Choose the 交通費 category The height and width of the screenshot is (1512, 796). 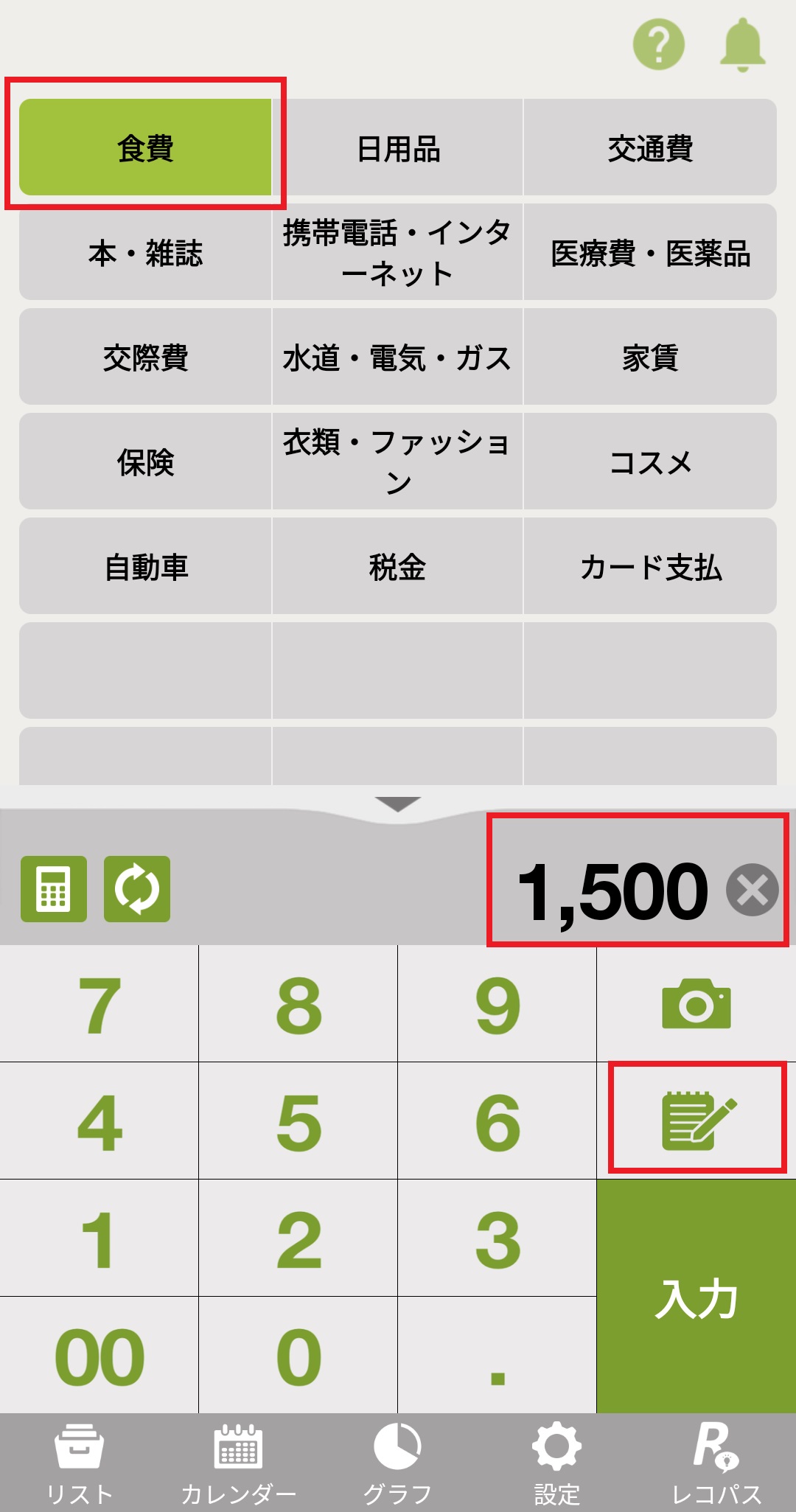click(x=649, y=148)
